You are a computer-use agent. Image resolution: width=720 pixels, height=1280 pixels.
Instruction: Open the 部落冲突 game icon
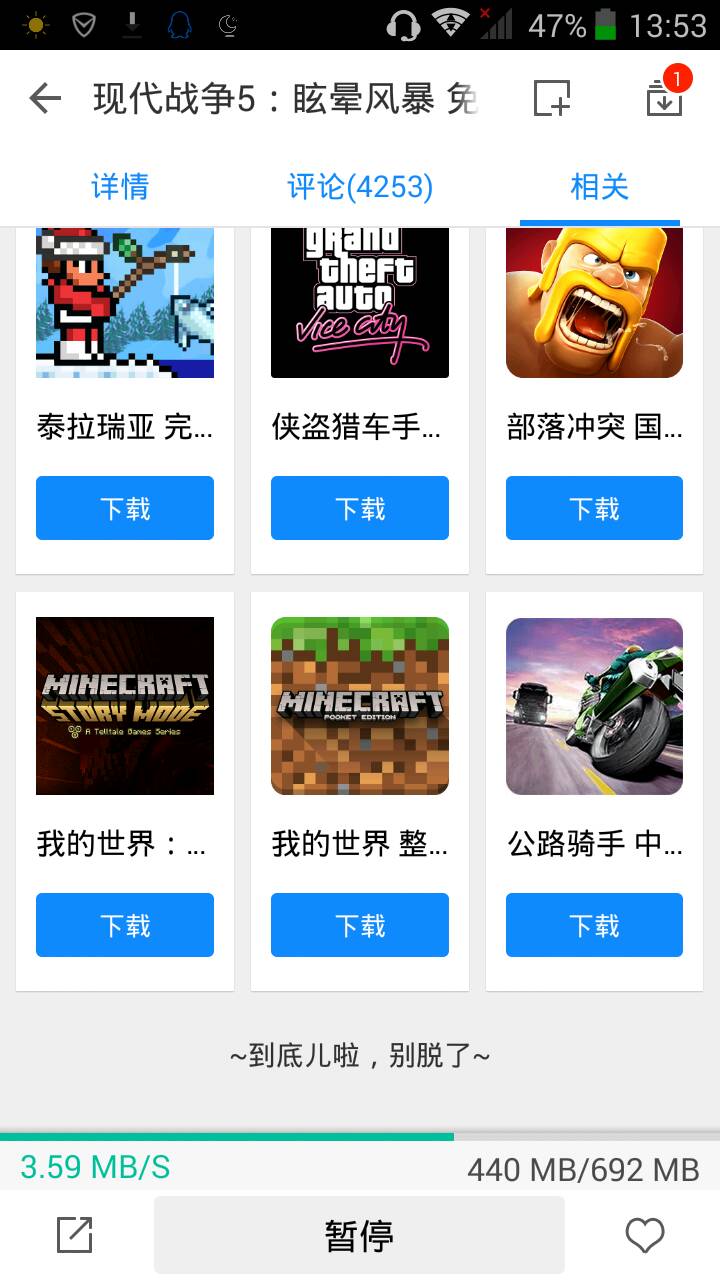pyautogui.click(x=594, y=302)
